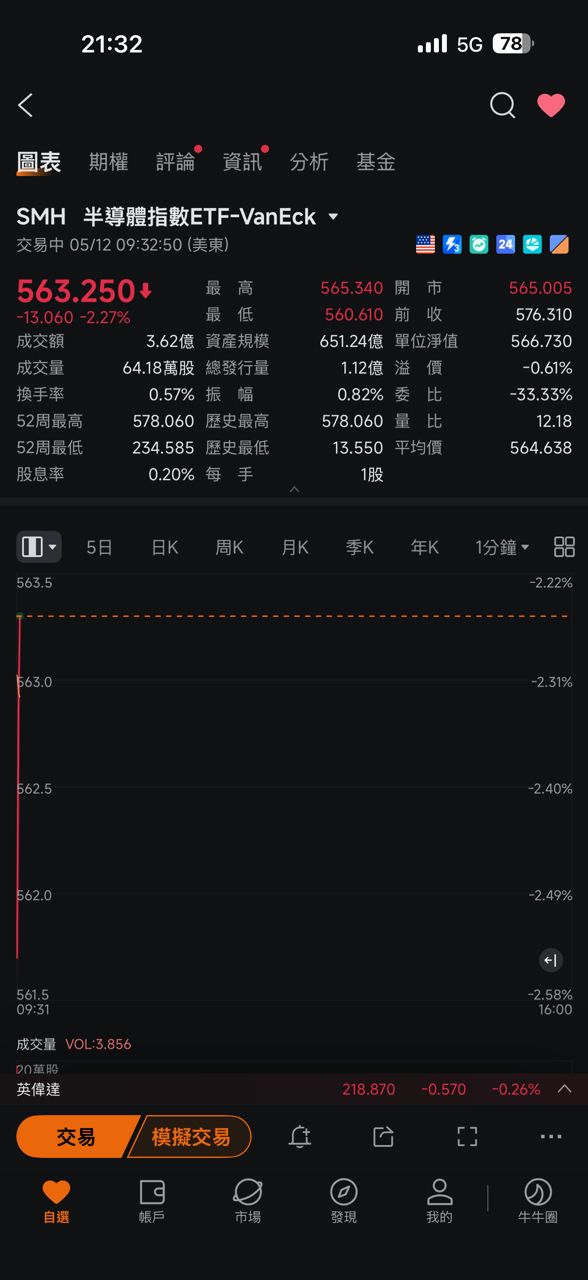Tap the 模擬交易 button
The width and height of the screenshot is (588, 1280).
click(190, 1137)
